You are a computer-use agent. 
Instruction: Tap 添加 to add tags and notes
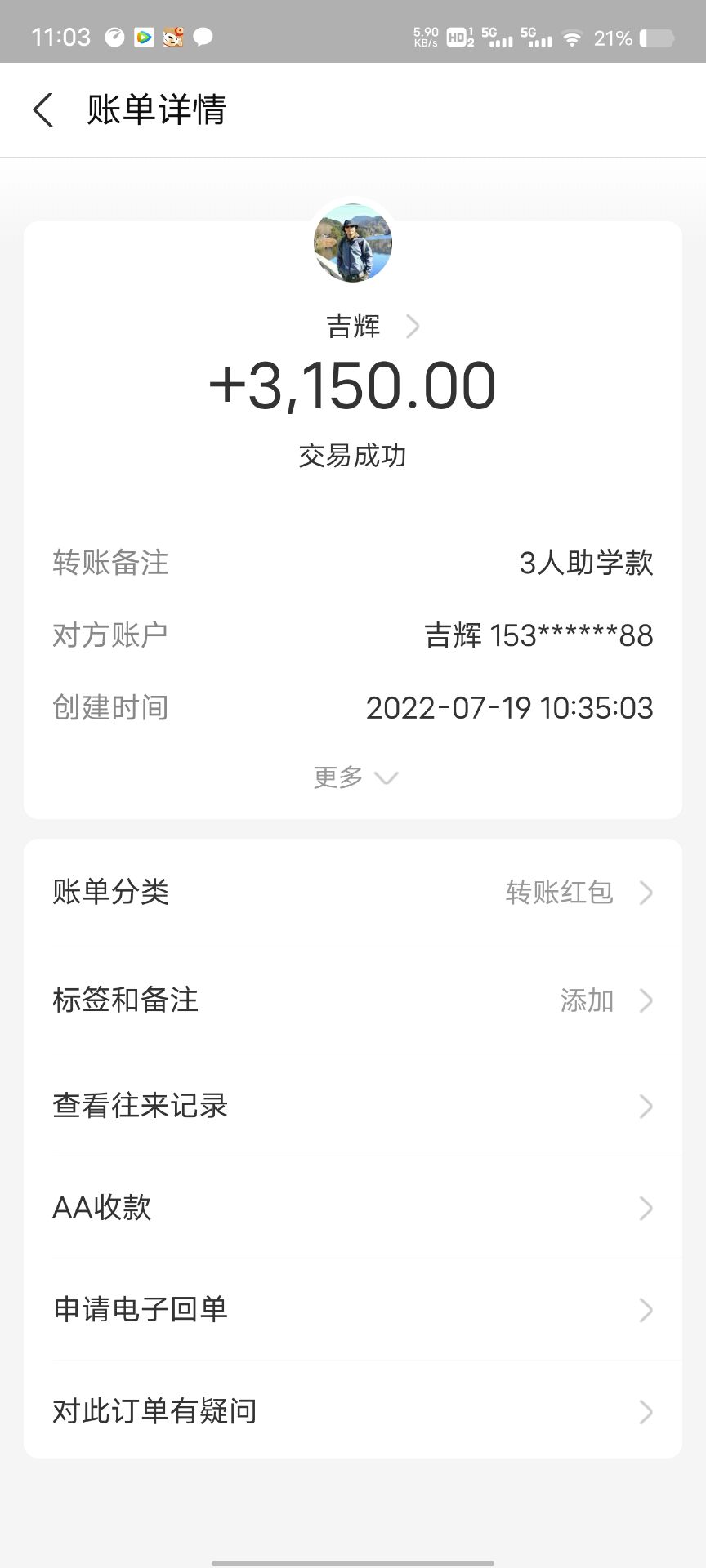(x=585, y=1000)
